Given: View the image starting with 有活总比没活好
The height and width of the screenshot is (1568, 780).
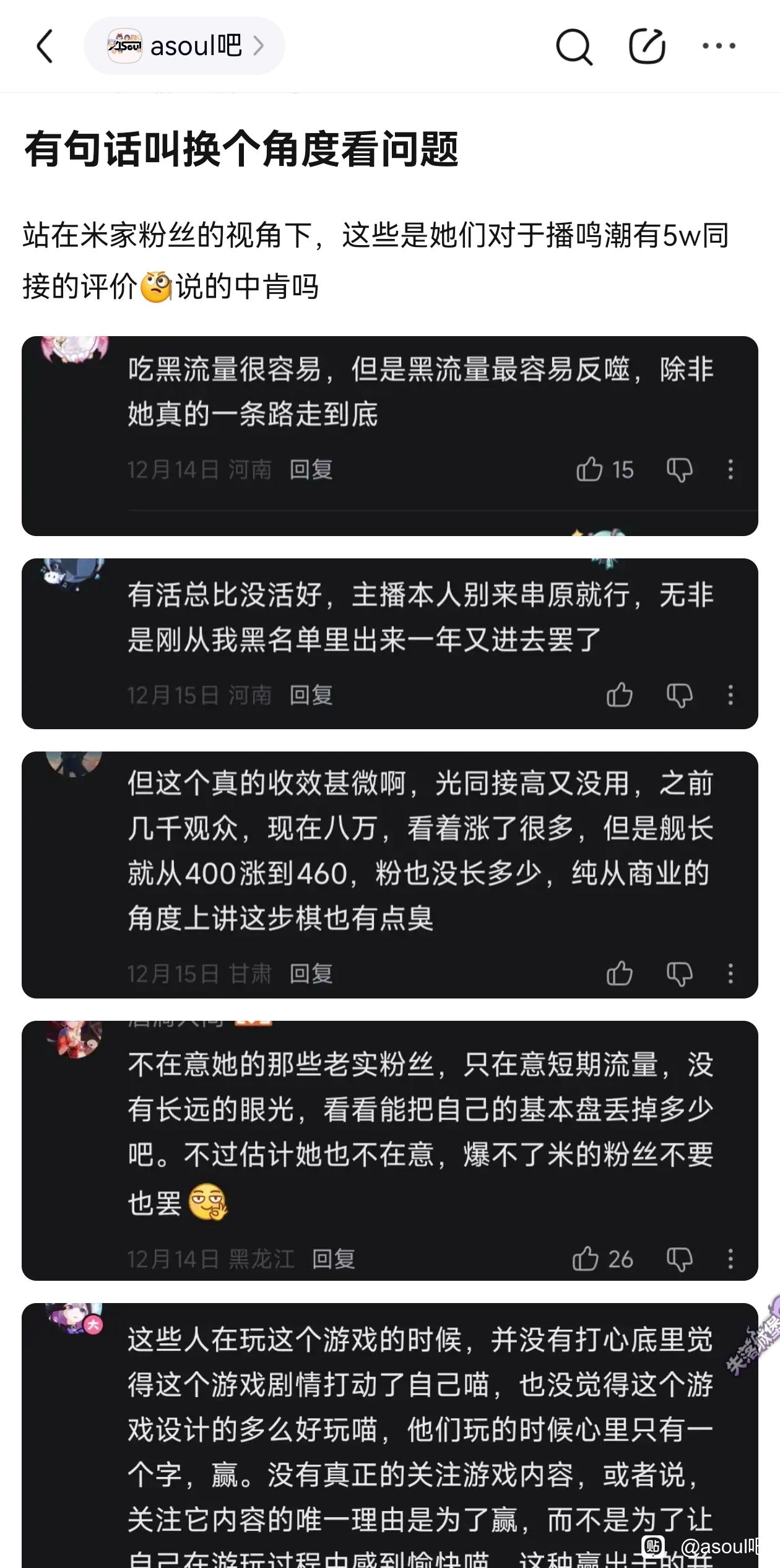Looking at the screenshot, I should click(x=390, y=643).
